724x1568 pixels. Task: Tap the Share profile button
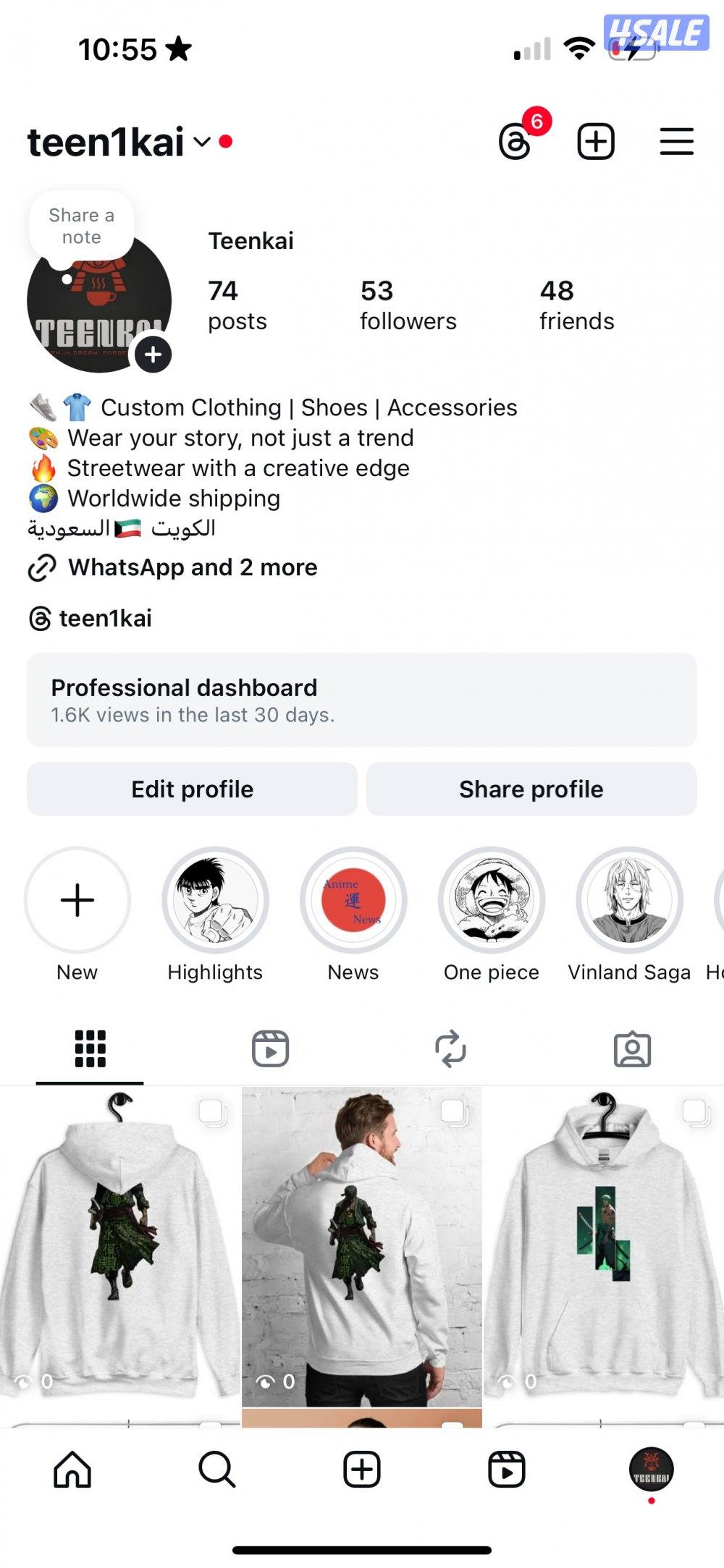532,789
